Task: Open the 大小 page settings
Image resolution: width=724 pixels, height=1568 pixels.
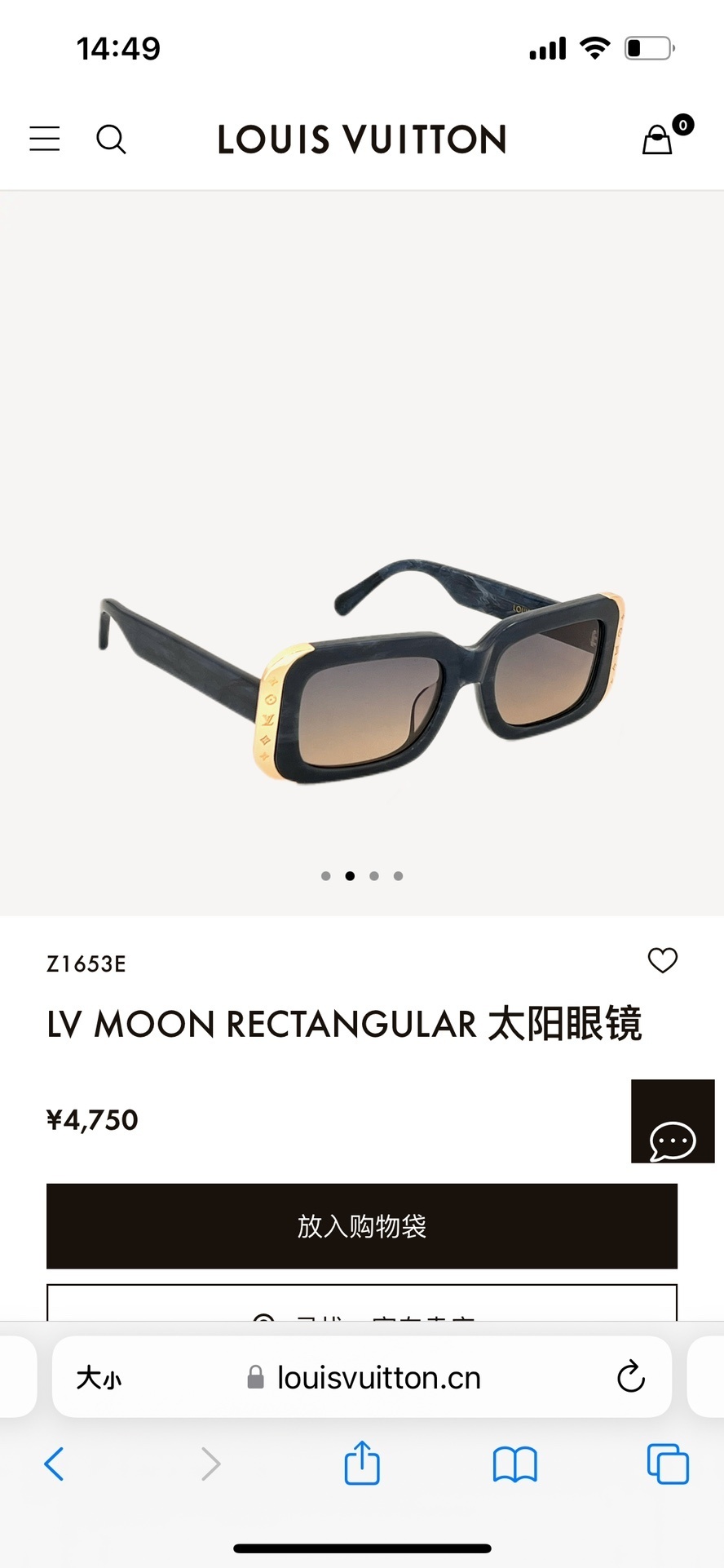Action: pos(99,1378)
